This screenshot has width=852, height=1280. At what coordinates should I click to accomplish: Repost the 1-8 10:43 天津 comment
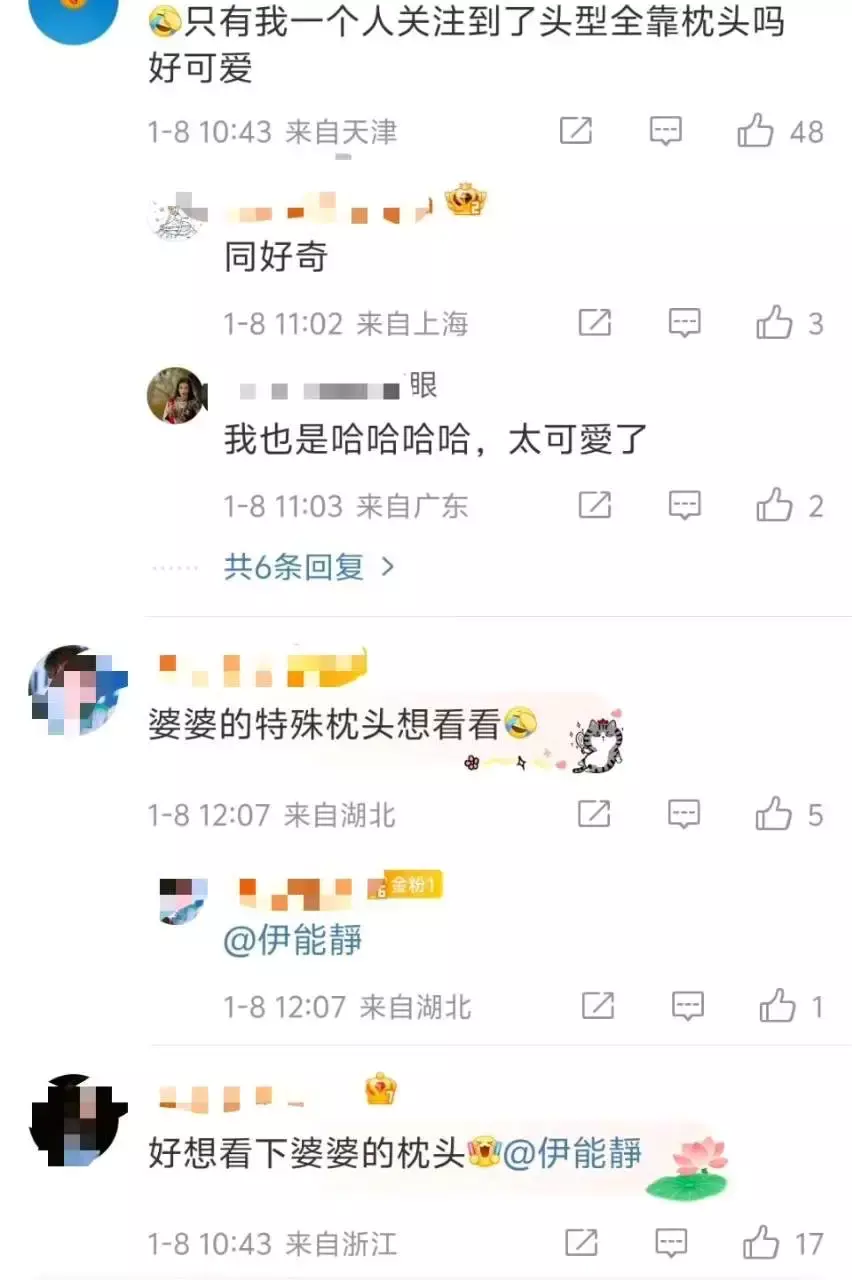pyautogui.click(x=576, y=131)
